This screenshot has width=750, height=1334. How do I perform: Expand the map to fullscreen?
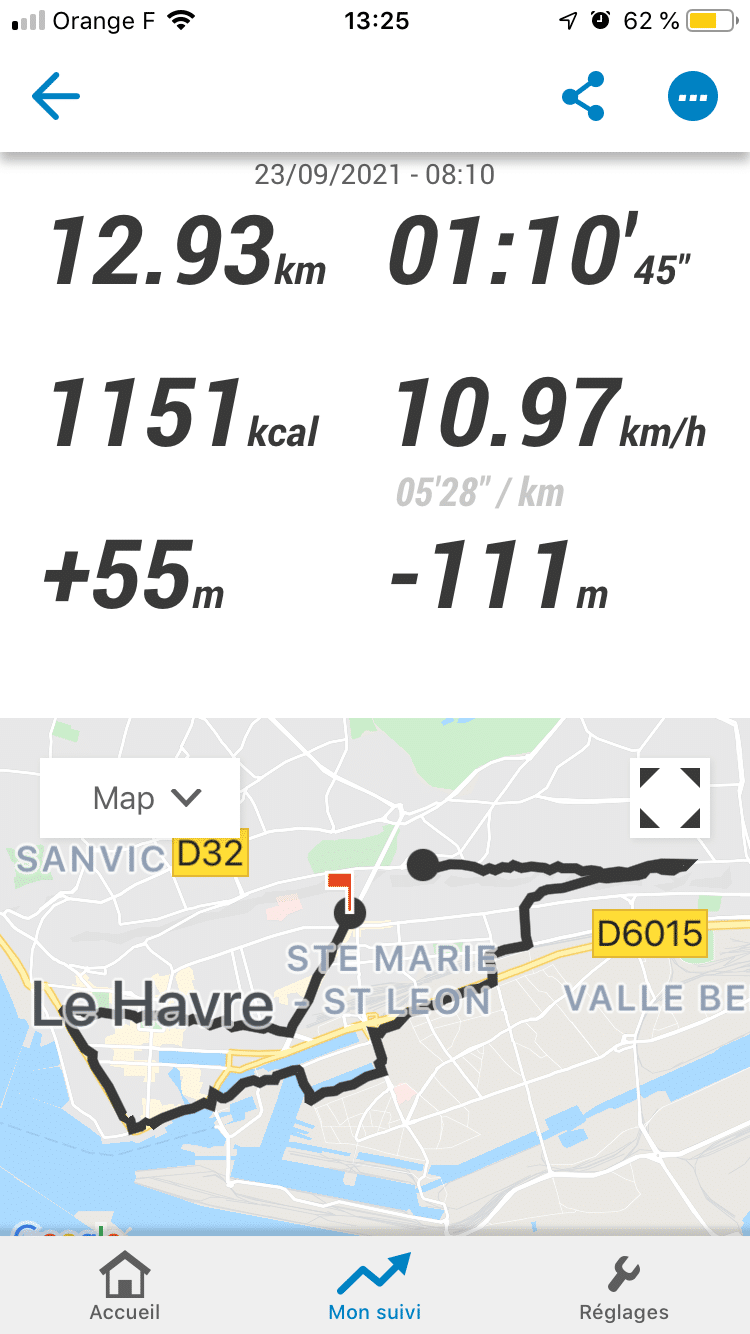(x=670, y=798)
